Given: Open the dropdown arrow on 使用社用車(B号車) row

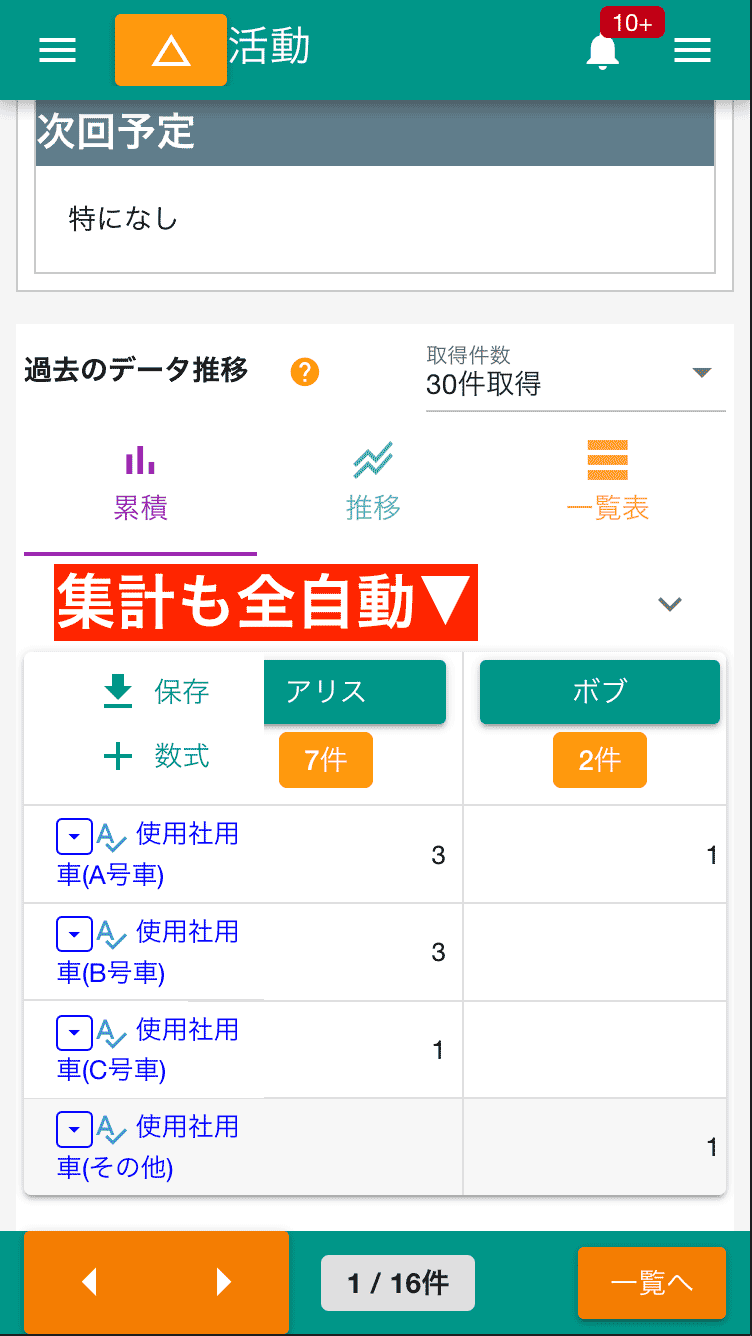Looking at the screenshot, I should tap(74, 932).
